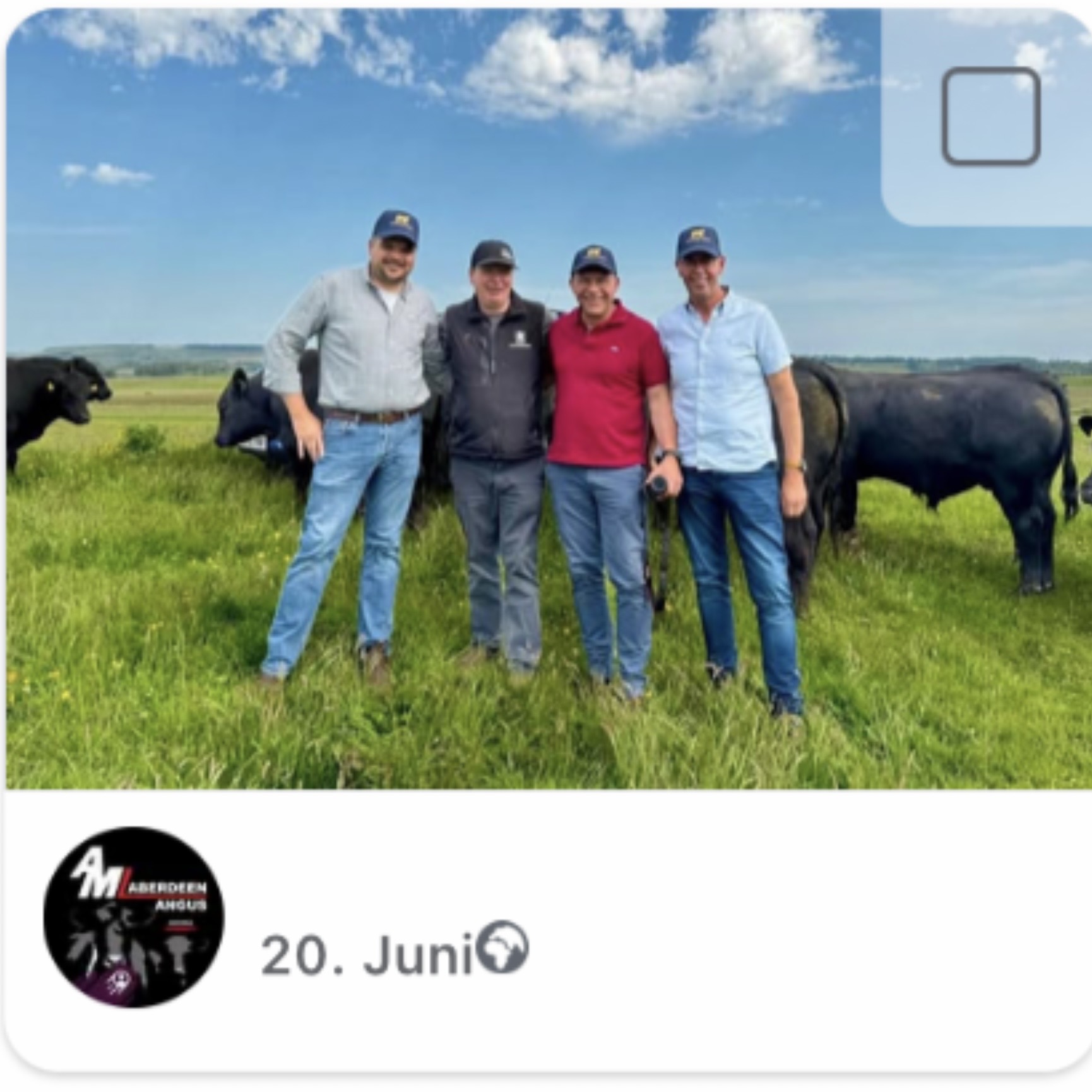Tick the selection checkbox on the photo
This screenshot has height=1092, width=1092.
991,116
